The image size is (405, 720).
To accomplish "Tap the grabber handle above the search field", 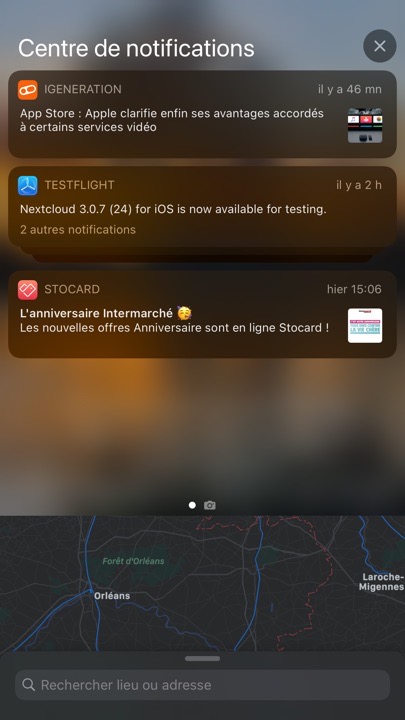I will pyautogui.click(x=202, y=658).
